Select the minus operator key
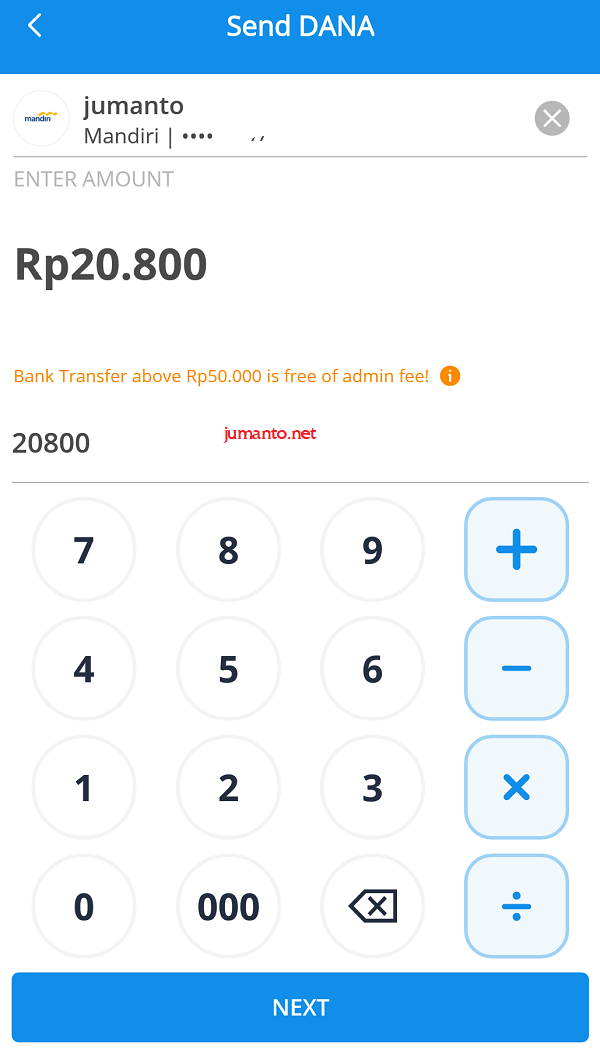The height and width of the screenshot is (1054, 600). click(x=516, y=669)
